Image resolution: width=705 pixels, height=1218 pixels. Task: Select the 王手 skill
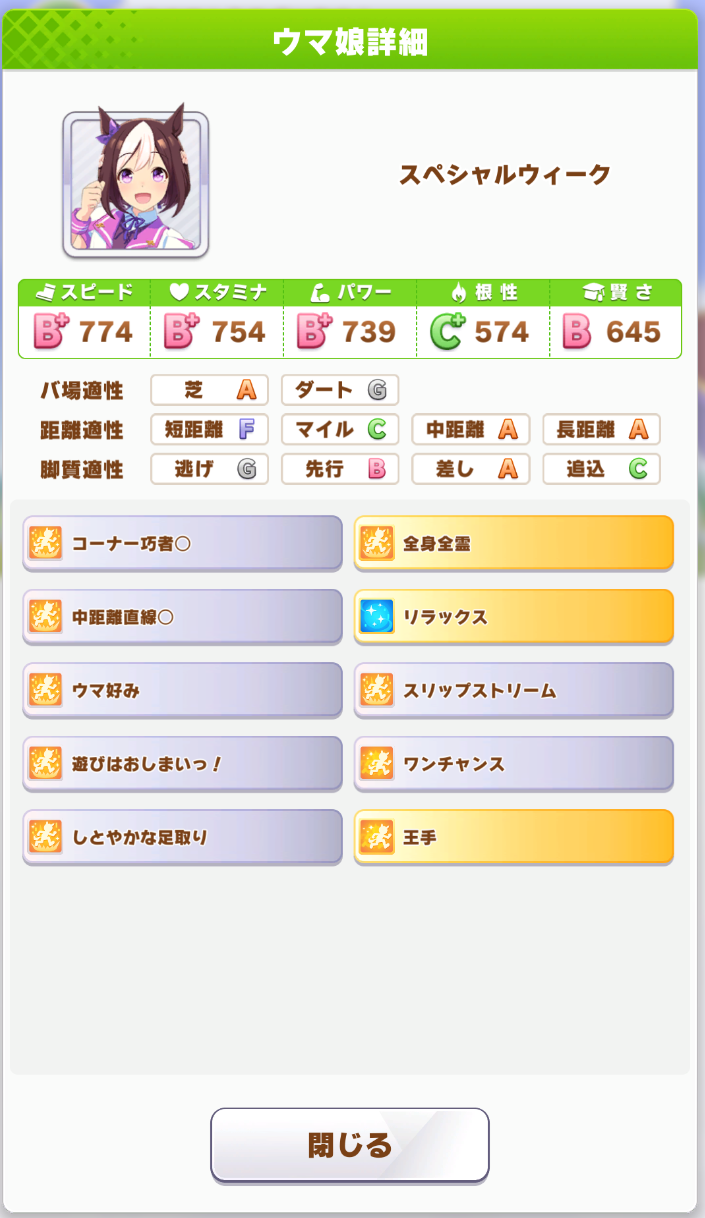pos(514,836)
